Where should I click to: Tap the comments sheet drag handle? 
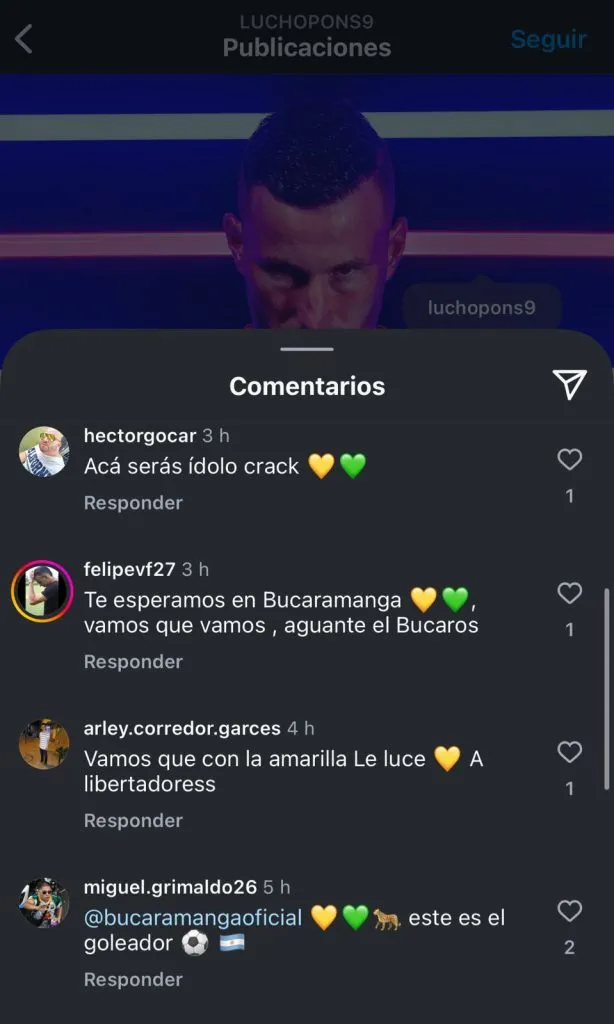(x=307, y=349)
